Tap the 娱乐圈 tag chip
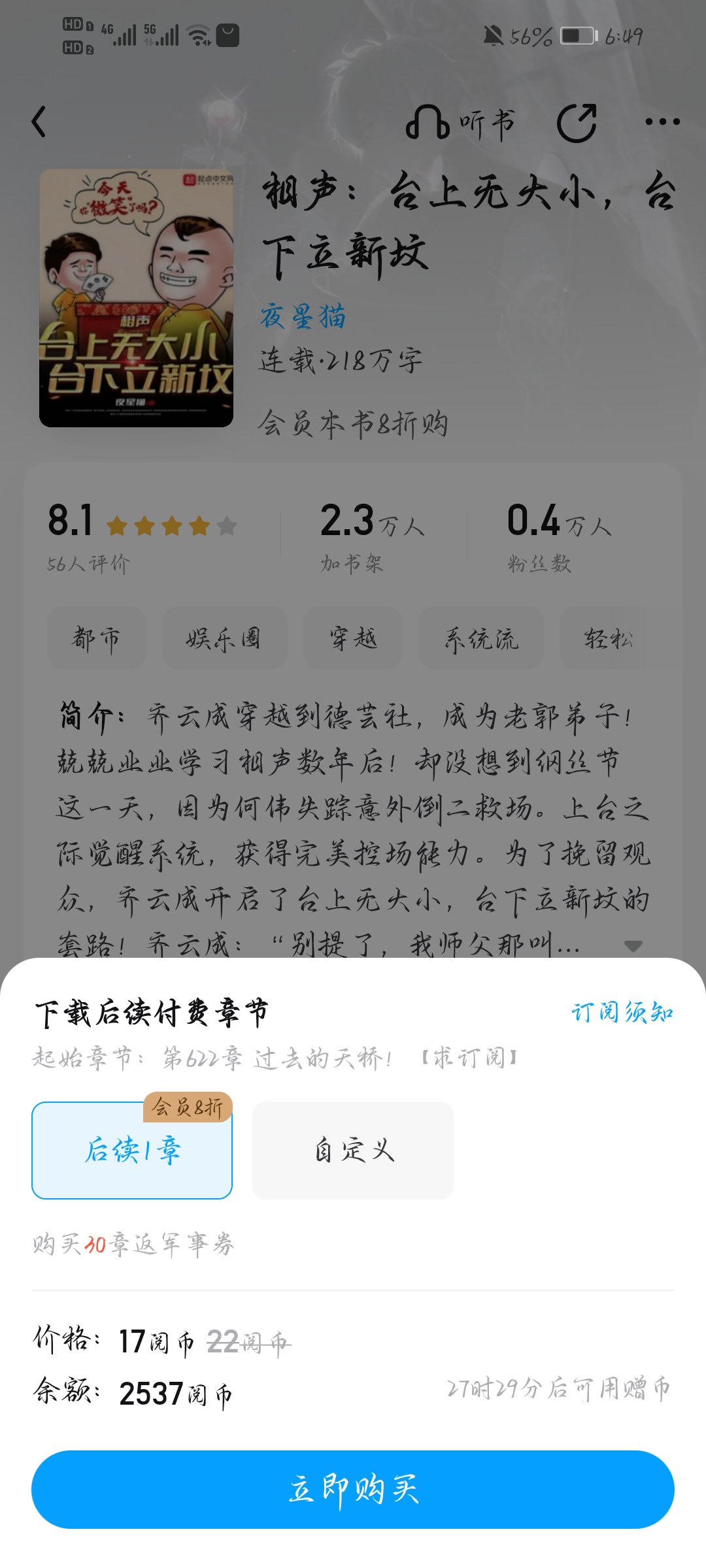 coord(224,638)
